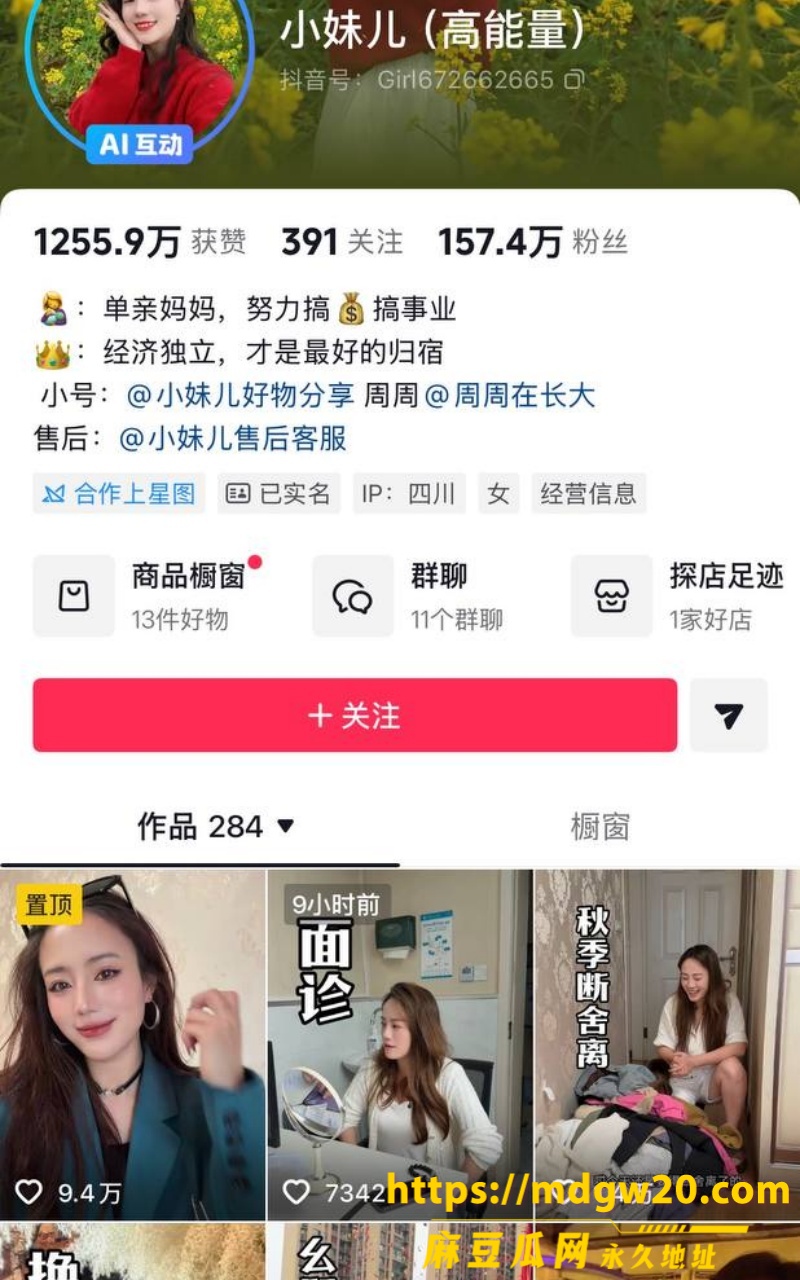This screenshot has height=1280, width=800.
Task: Open 群聊 with 11个群聊
Action: point(415,597)
